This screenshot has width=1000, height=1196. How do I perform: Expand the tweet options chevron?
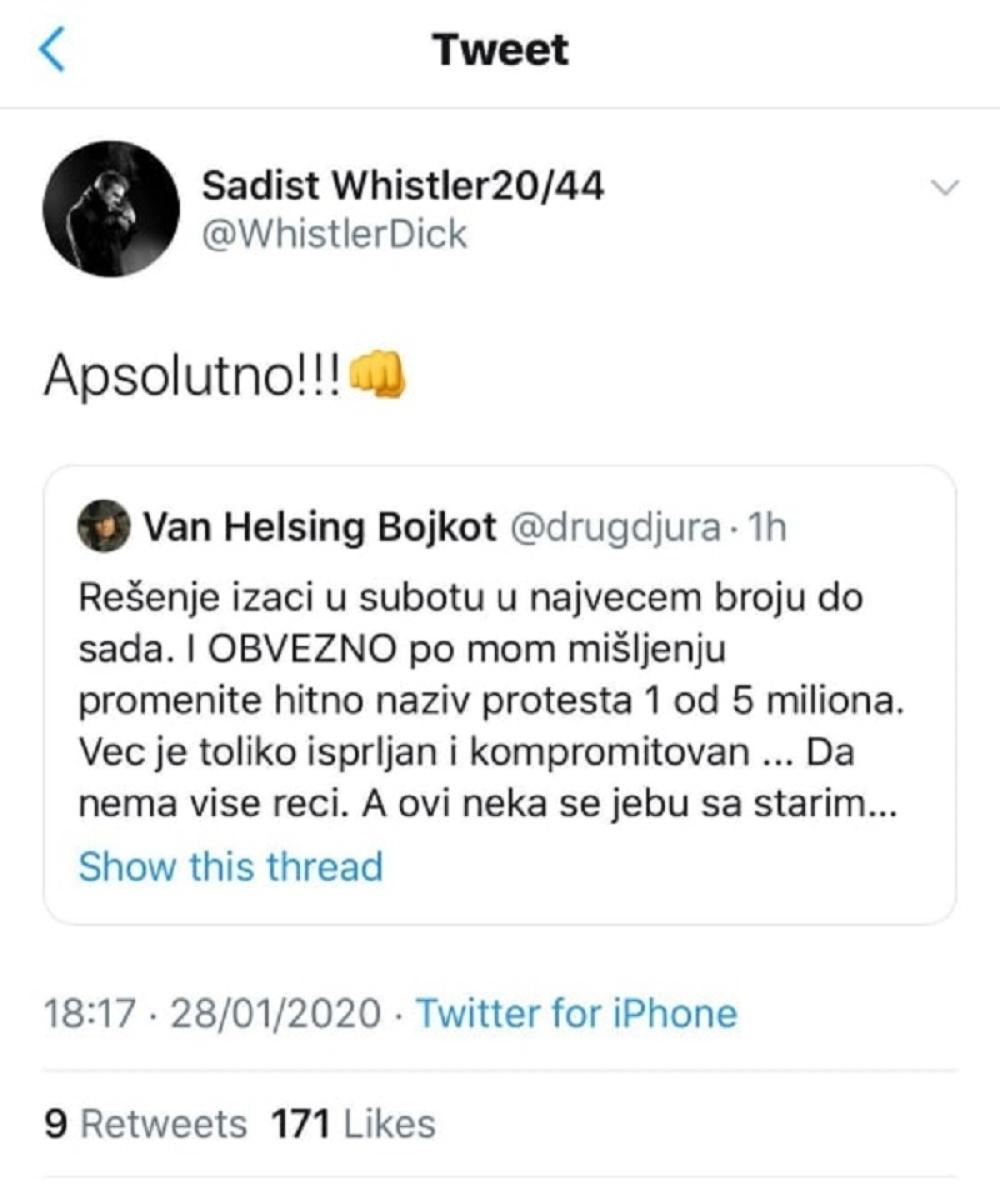tap(945, 187)
